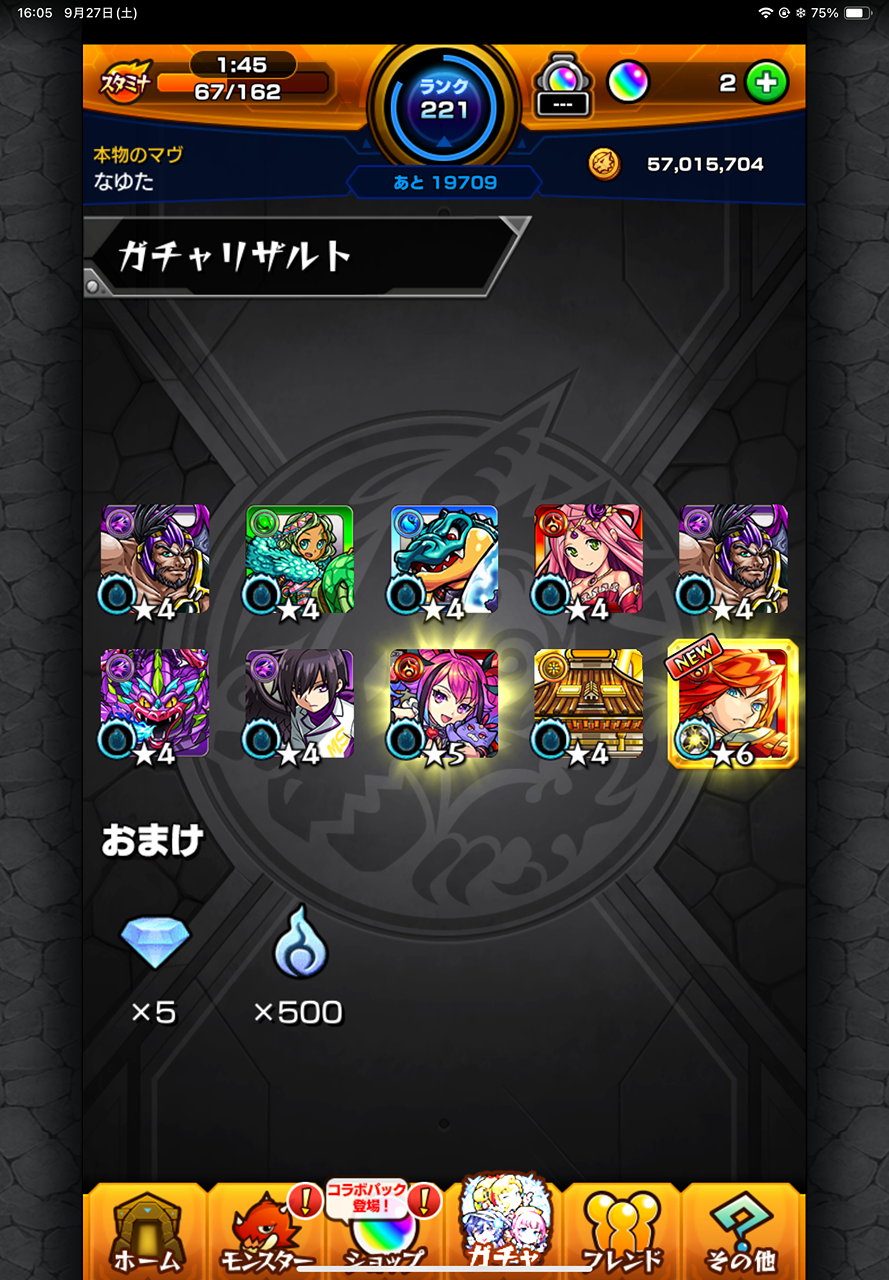This screenshot has width=889, height=1280.
Task: Switch to the モンスター tab
Action: pos(265,1233)
